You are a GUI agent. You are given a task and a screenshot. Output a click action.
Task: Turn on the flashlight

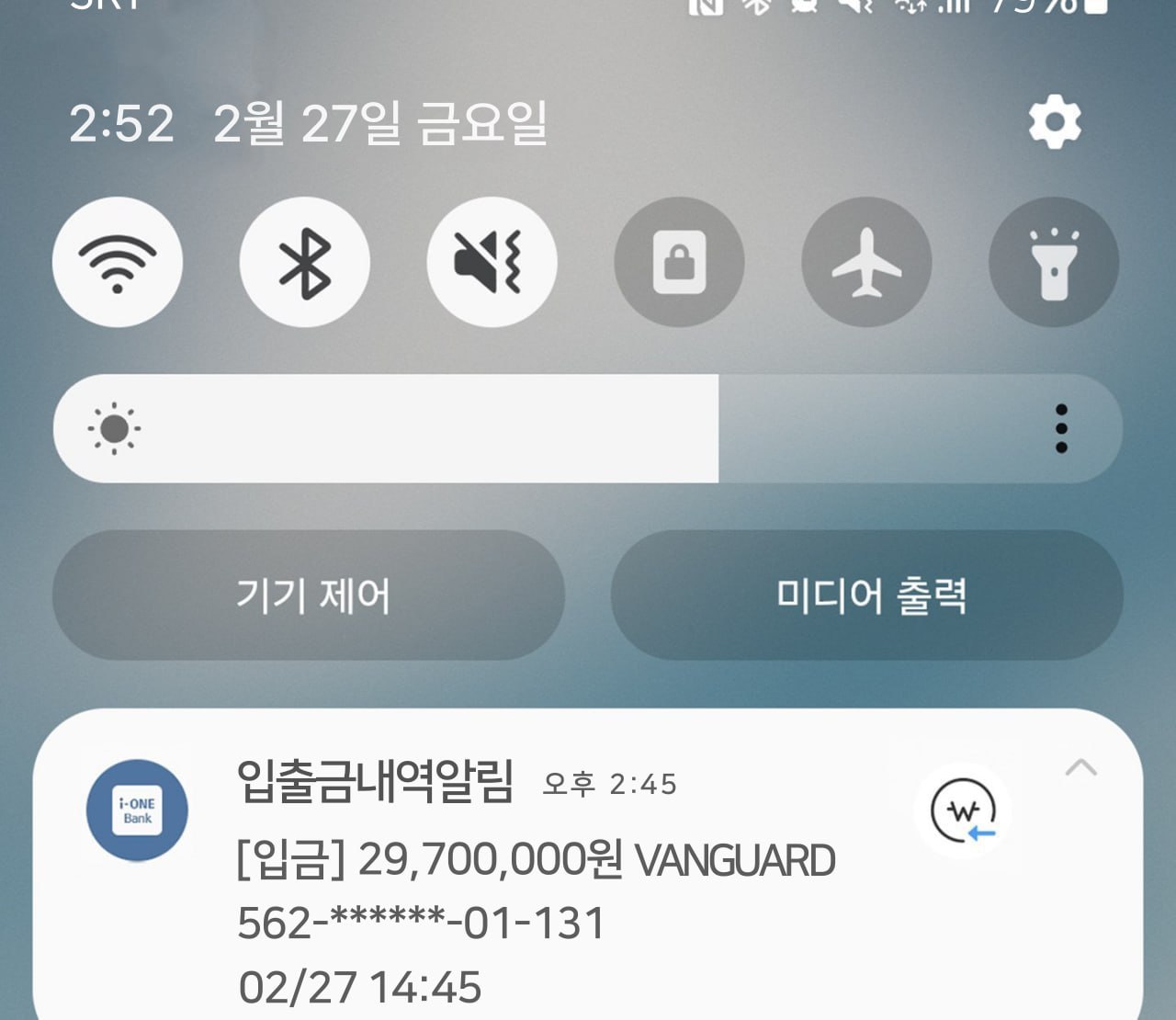[x=1054, y=262]
